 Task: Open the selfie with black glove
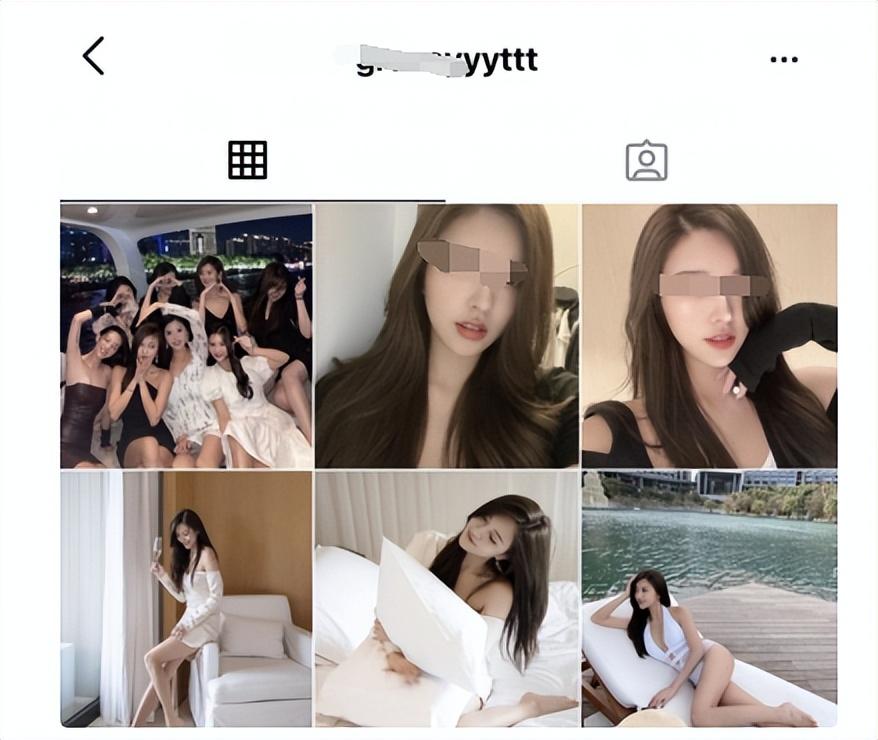(709, 336)
